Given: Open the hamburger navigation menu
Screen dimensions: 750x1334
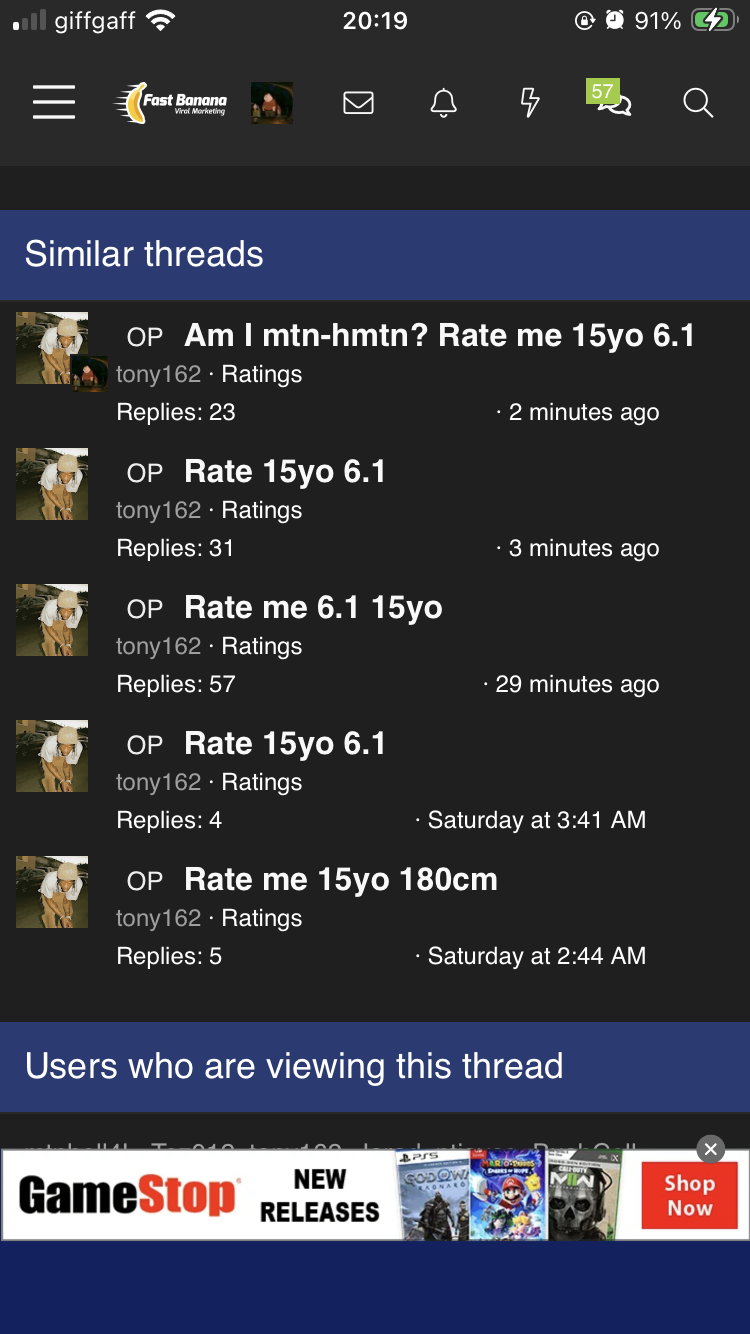Looking at the screenshot, I should point(54,103).
